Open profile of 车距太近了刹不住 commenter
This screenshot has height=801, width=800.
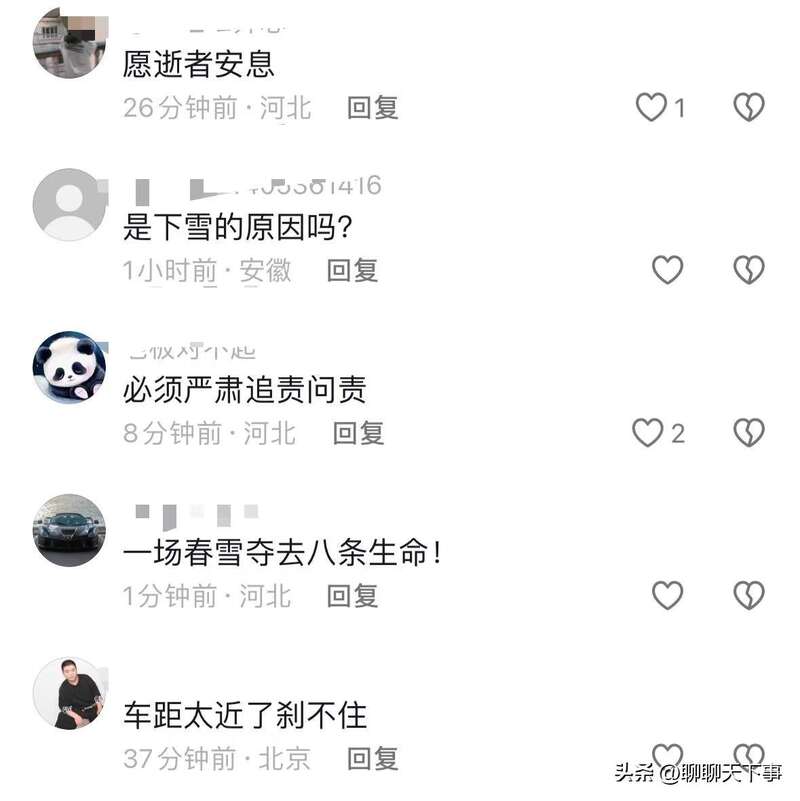click(69, 693)
